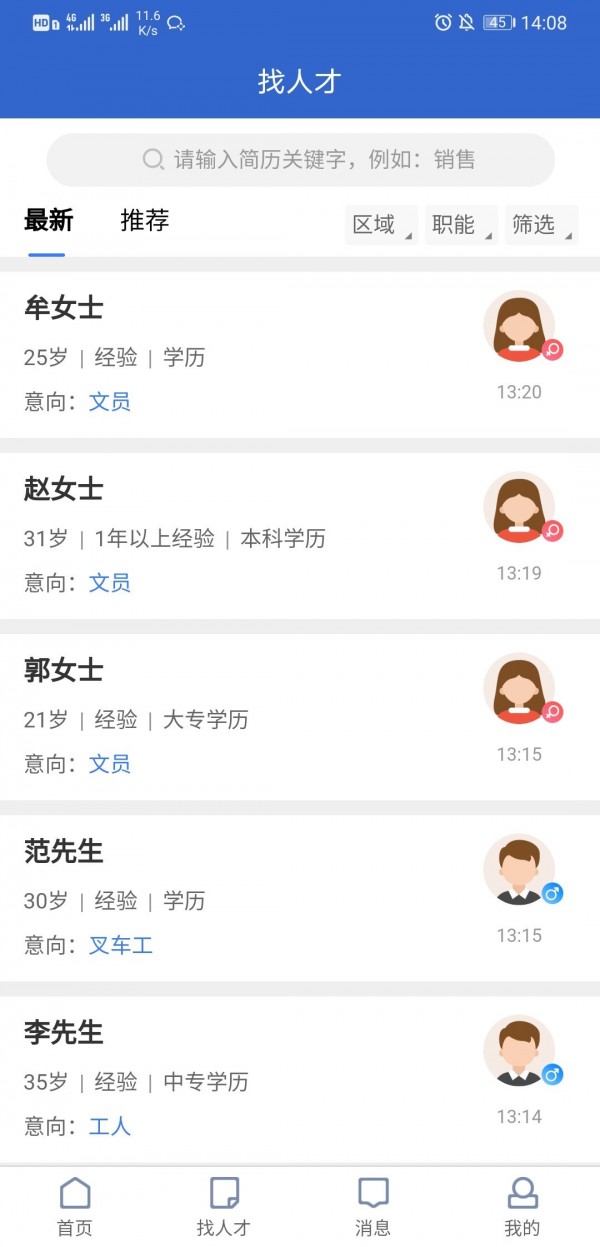Switch to the 我的 profile tab
Image resolution: width=600 pixels, height=1247 pixels.
(522, 1206)
